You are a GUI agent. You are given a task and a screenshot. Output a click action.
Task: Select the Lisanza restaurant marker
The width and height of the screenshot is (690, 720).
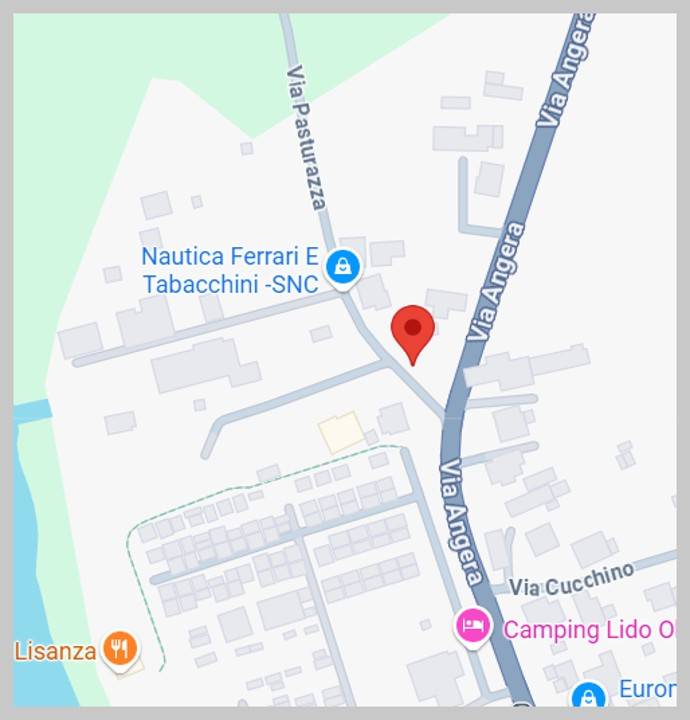tap(120, 649)
